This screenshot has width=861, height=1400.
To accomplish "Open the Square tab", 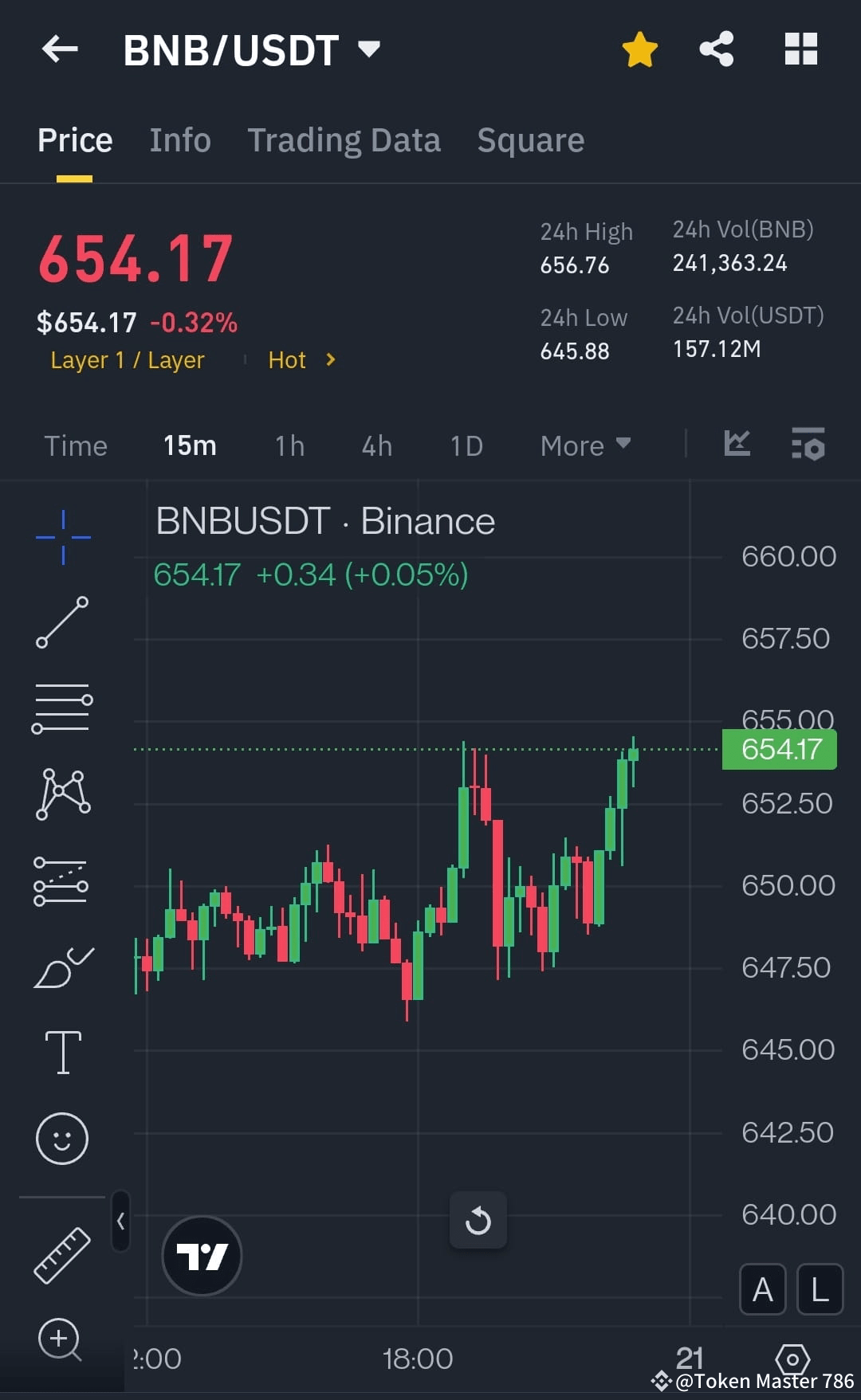I will pos(530,139).
